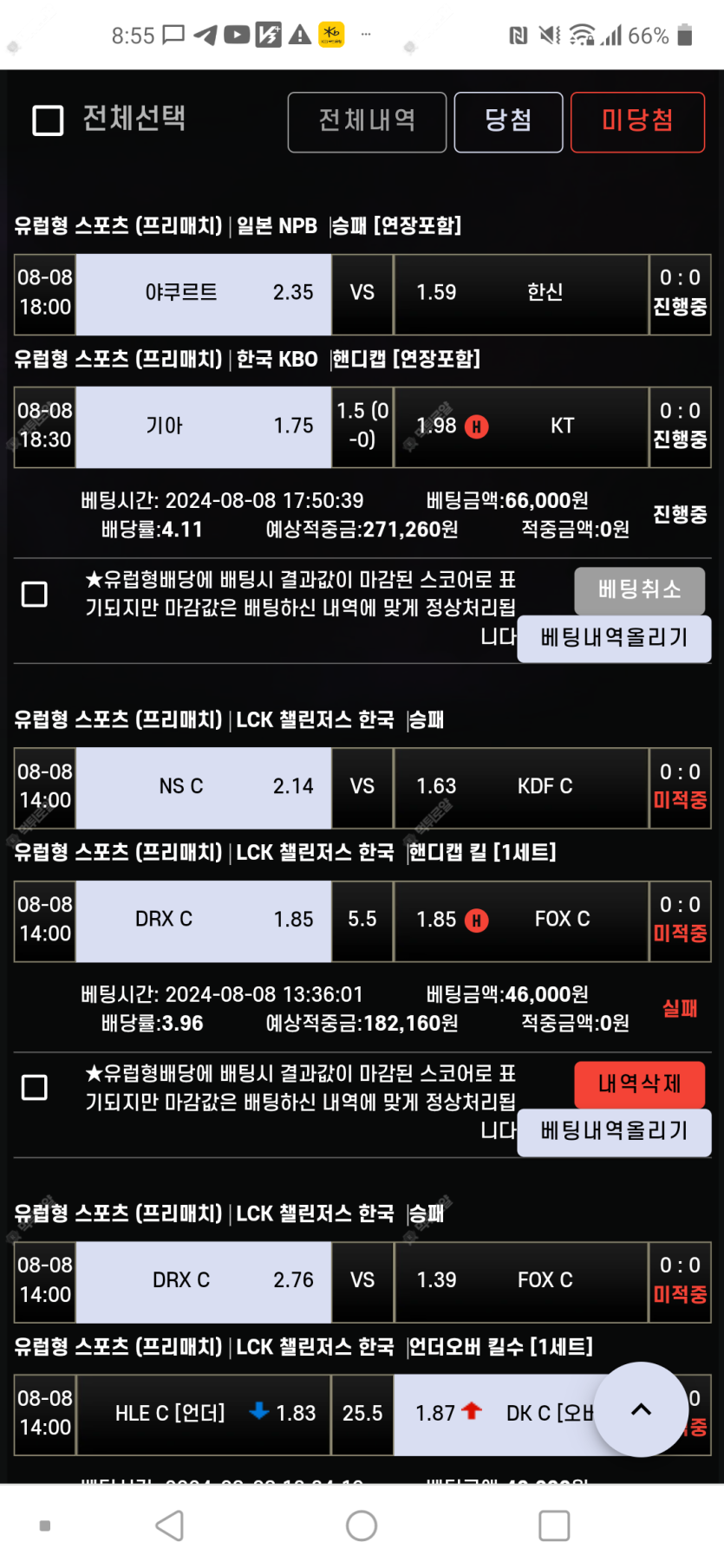
Task: Tap 베팅취소 for the 66,000원 bet
Action: coord(639,589)
